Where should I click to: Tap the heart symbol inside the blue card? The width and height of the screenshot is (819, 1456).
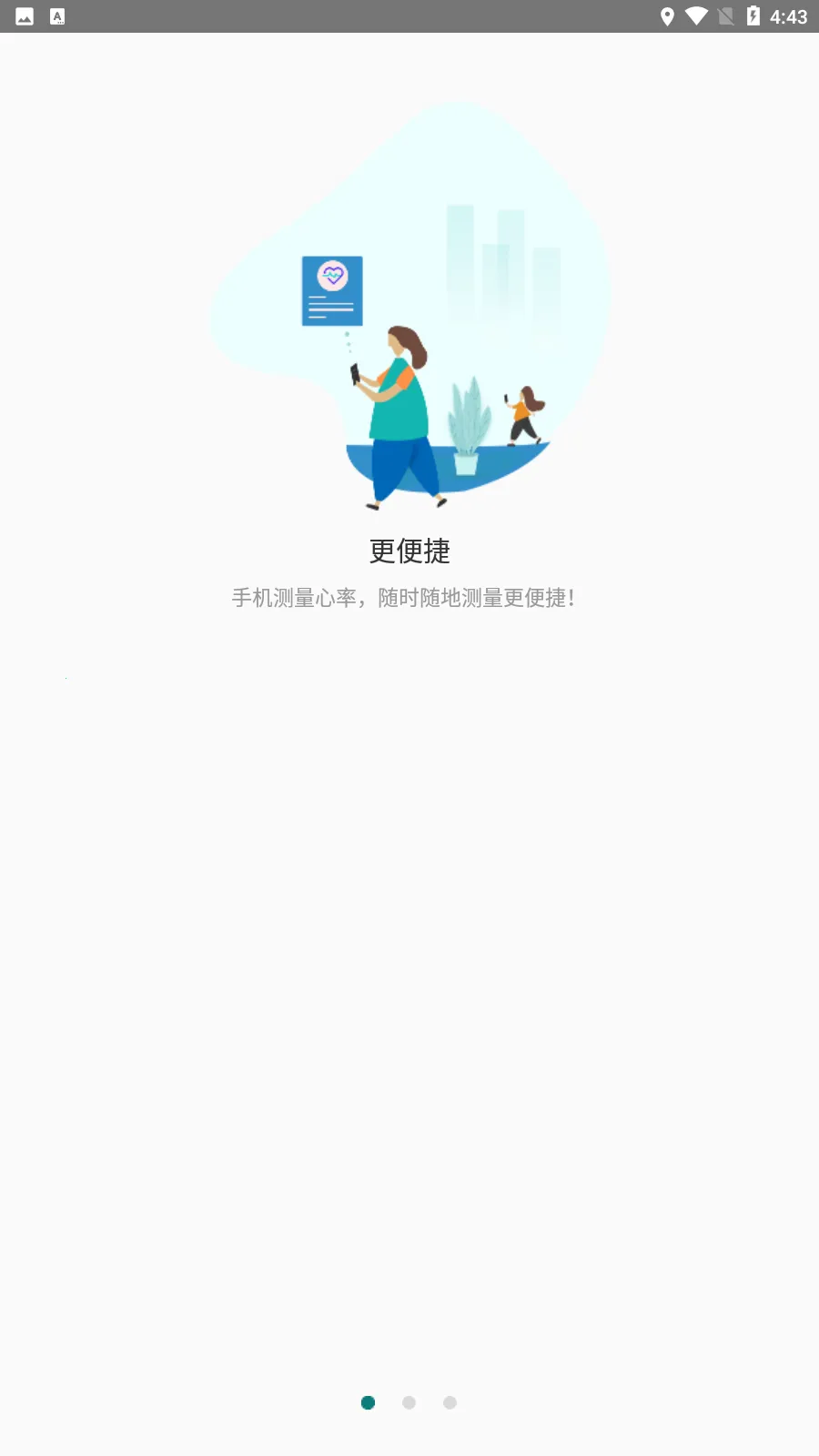(331, 275)
